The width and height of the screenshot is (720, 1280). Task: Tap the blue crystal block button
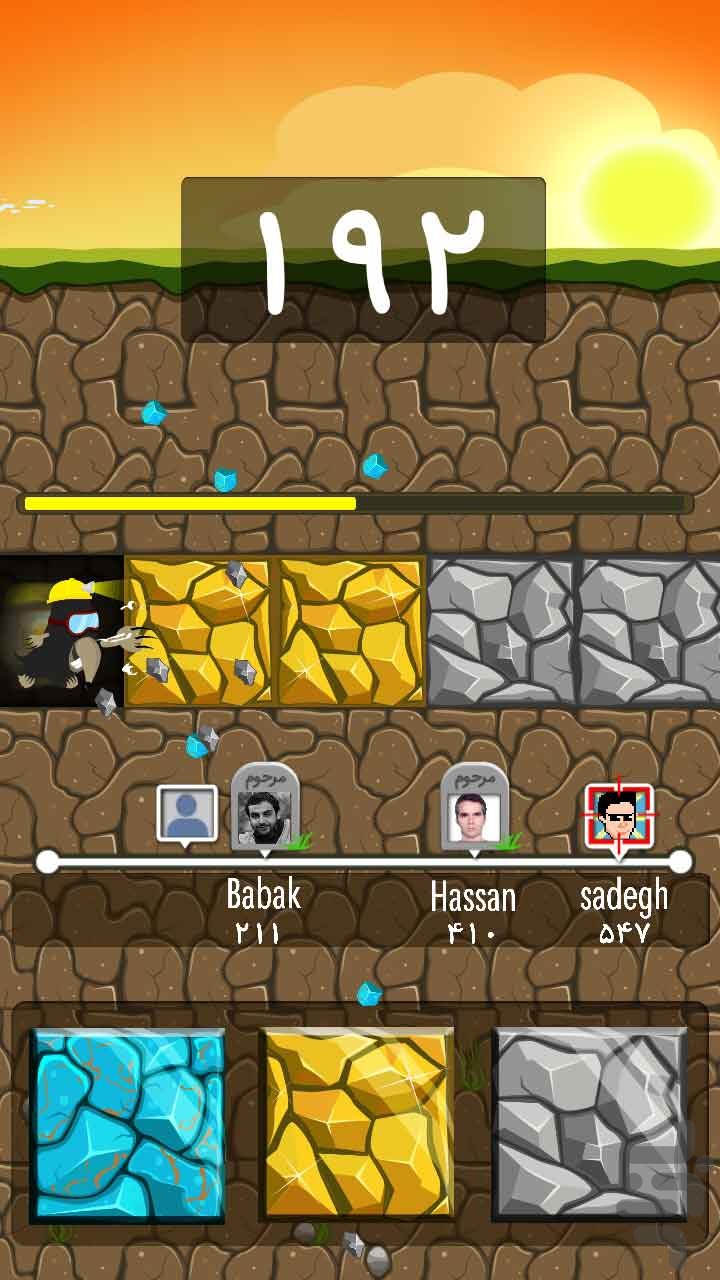tap(128, 1124)
